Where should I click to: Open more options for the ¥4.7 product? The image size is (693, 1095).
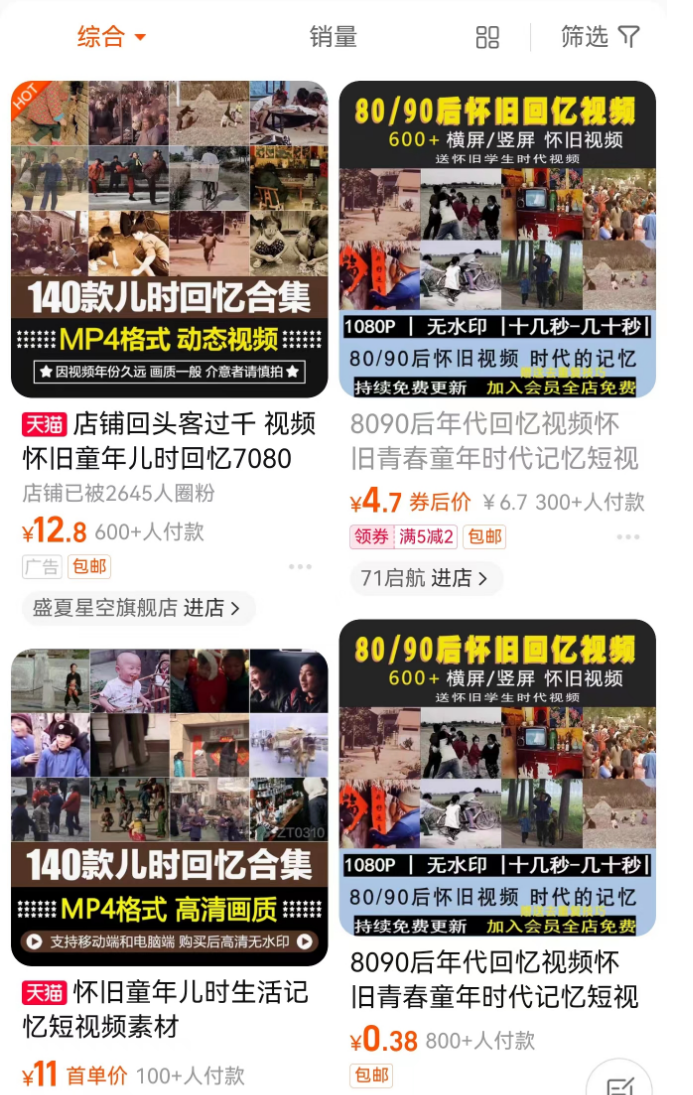click(628, 537)
